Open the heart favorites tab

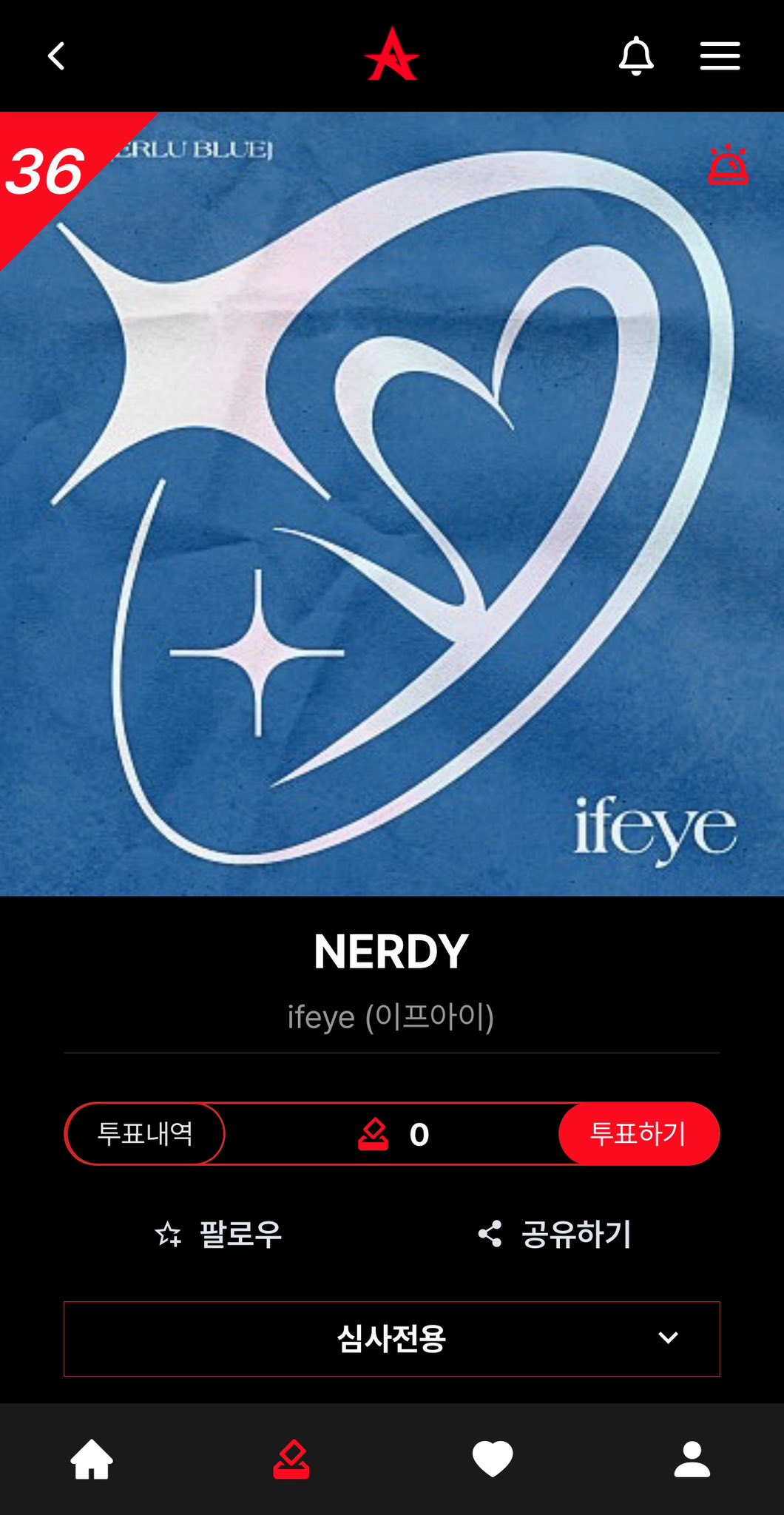(493, 1459)
